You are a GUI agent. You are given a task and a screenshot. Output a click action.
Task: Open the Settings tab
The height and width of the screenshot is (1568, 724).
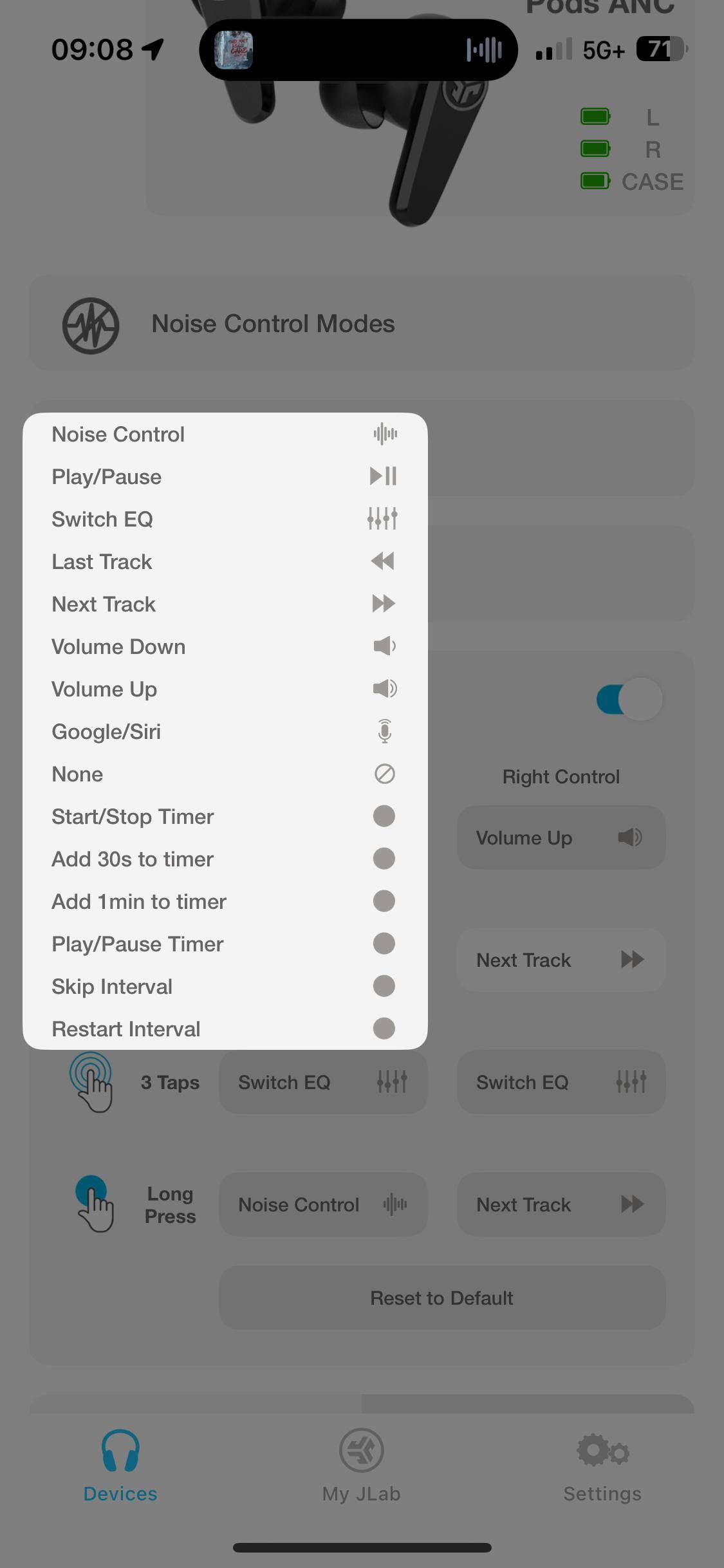pos(602,1466)
